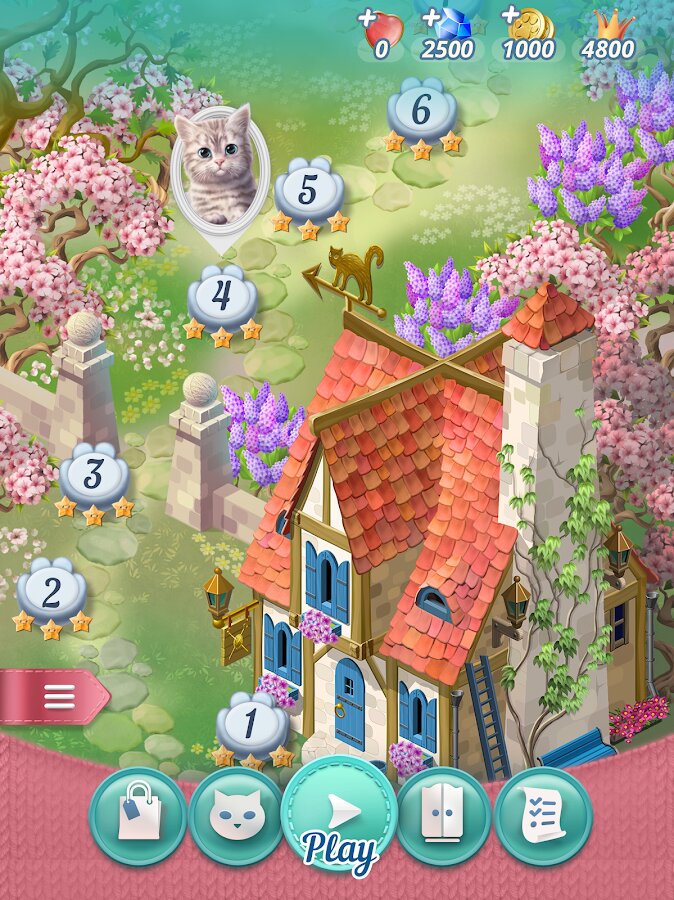Start the game with Play button
Screen dimensions: 674x900
[339, 816]
